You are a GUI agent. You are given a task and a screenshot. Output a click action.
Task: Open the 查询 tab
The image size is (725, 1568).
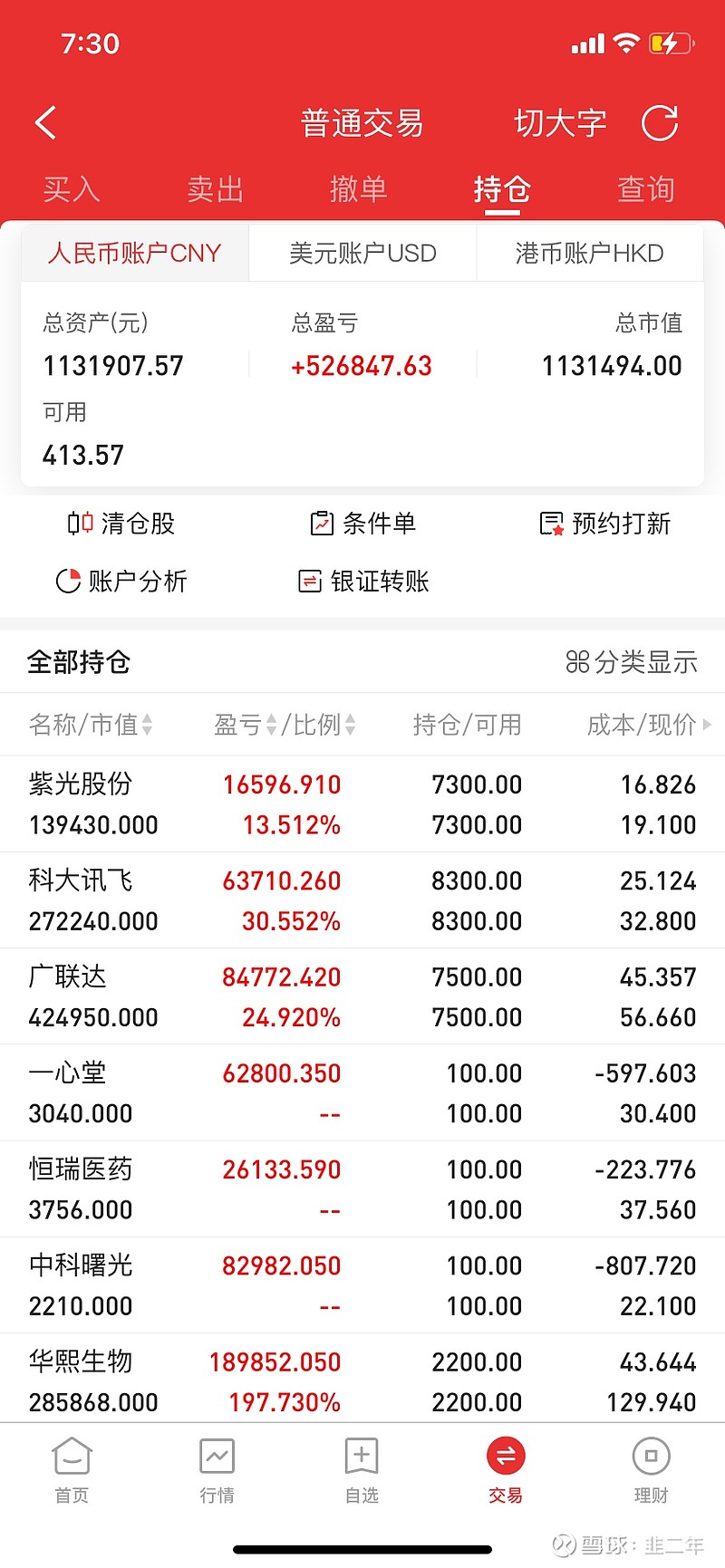pos(645,189)
